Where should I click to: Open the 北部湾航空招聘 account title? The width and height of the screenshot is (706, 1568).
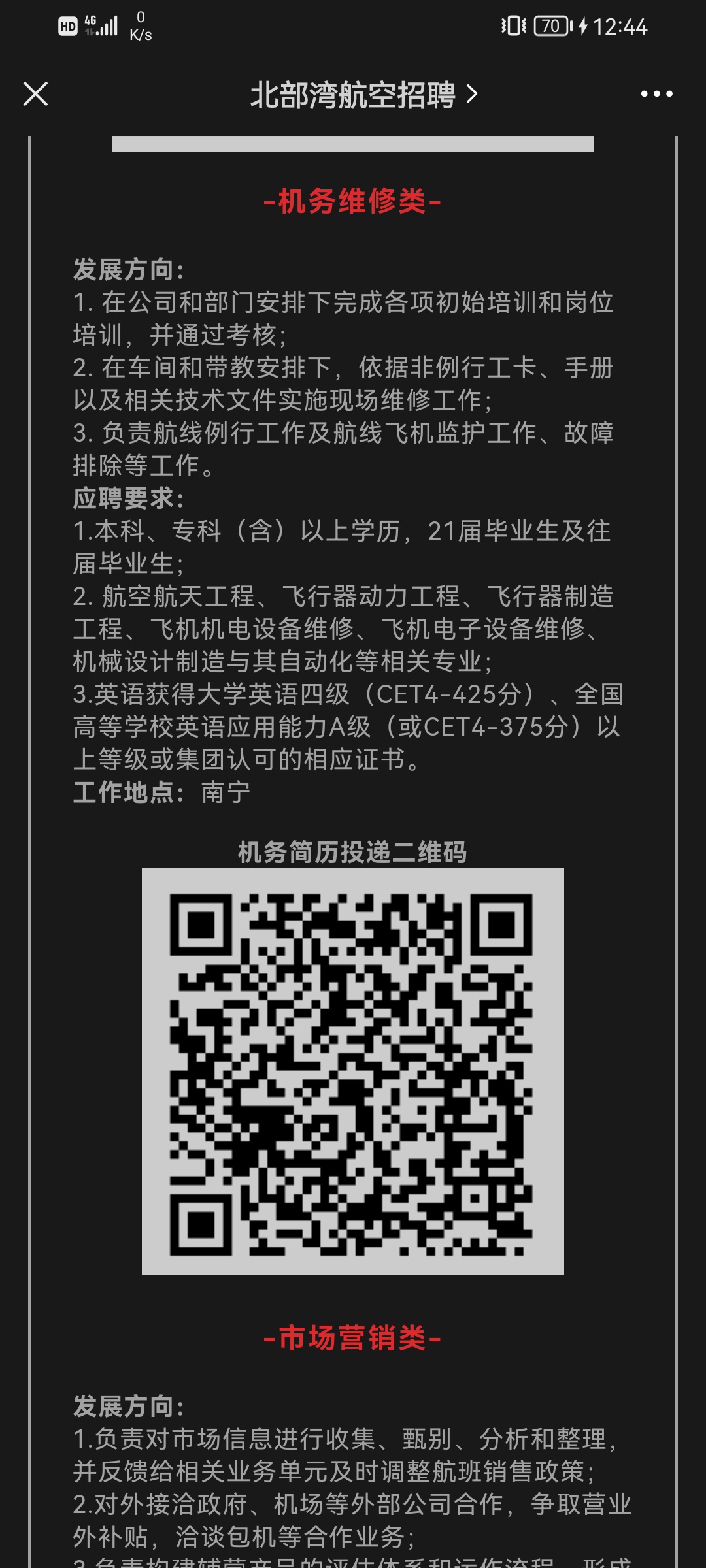[x=363, y=95]
